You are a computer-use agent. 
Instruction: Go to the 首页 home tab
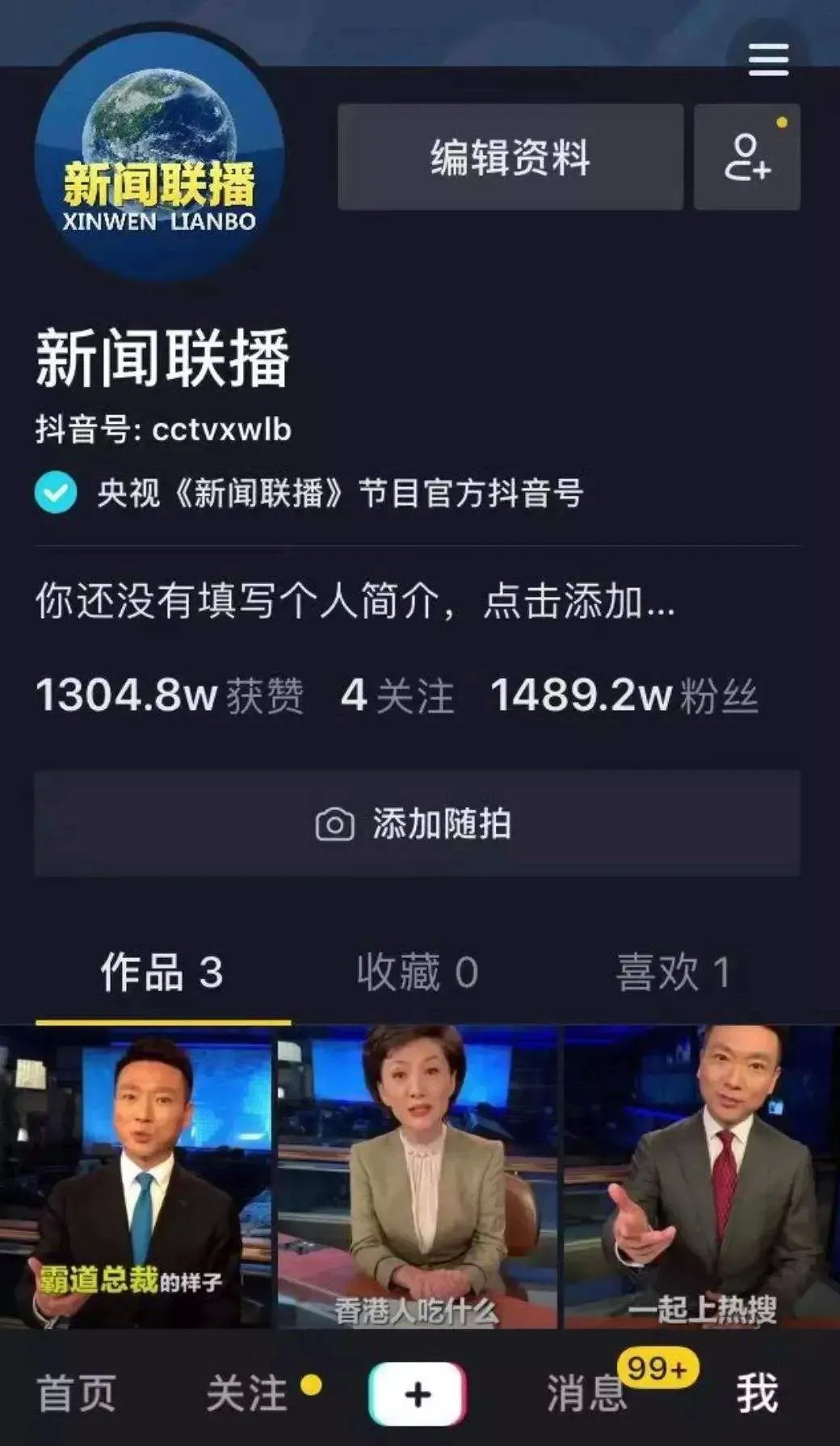coord(77,1393)
